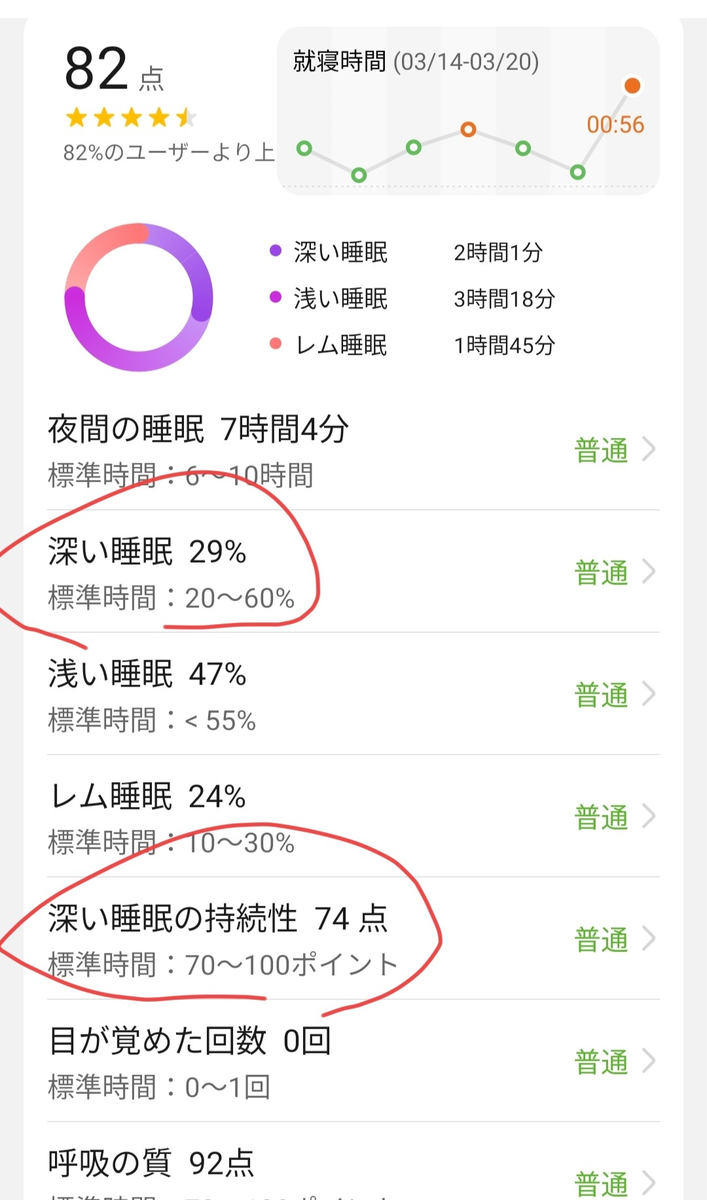Open 深い睡眠の持続性 74点 details
Screen dimensions: 707x1200
[x=353, y=938]
